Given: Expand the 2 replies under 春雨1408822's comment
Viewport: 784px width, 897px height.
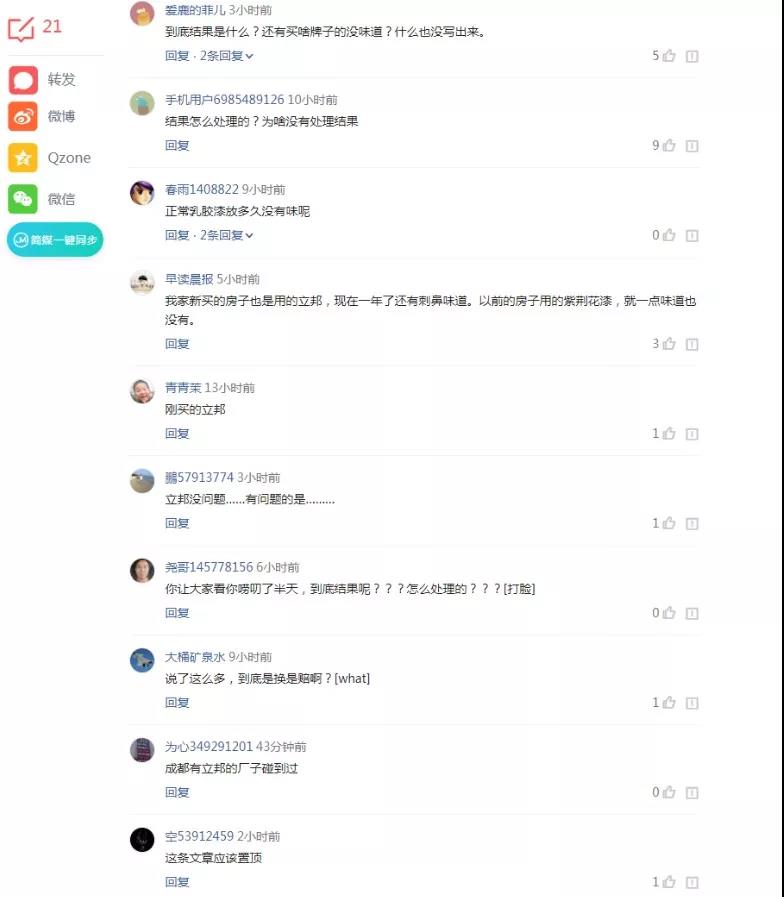Looking at the screenshot, I should coord(226,235).
